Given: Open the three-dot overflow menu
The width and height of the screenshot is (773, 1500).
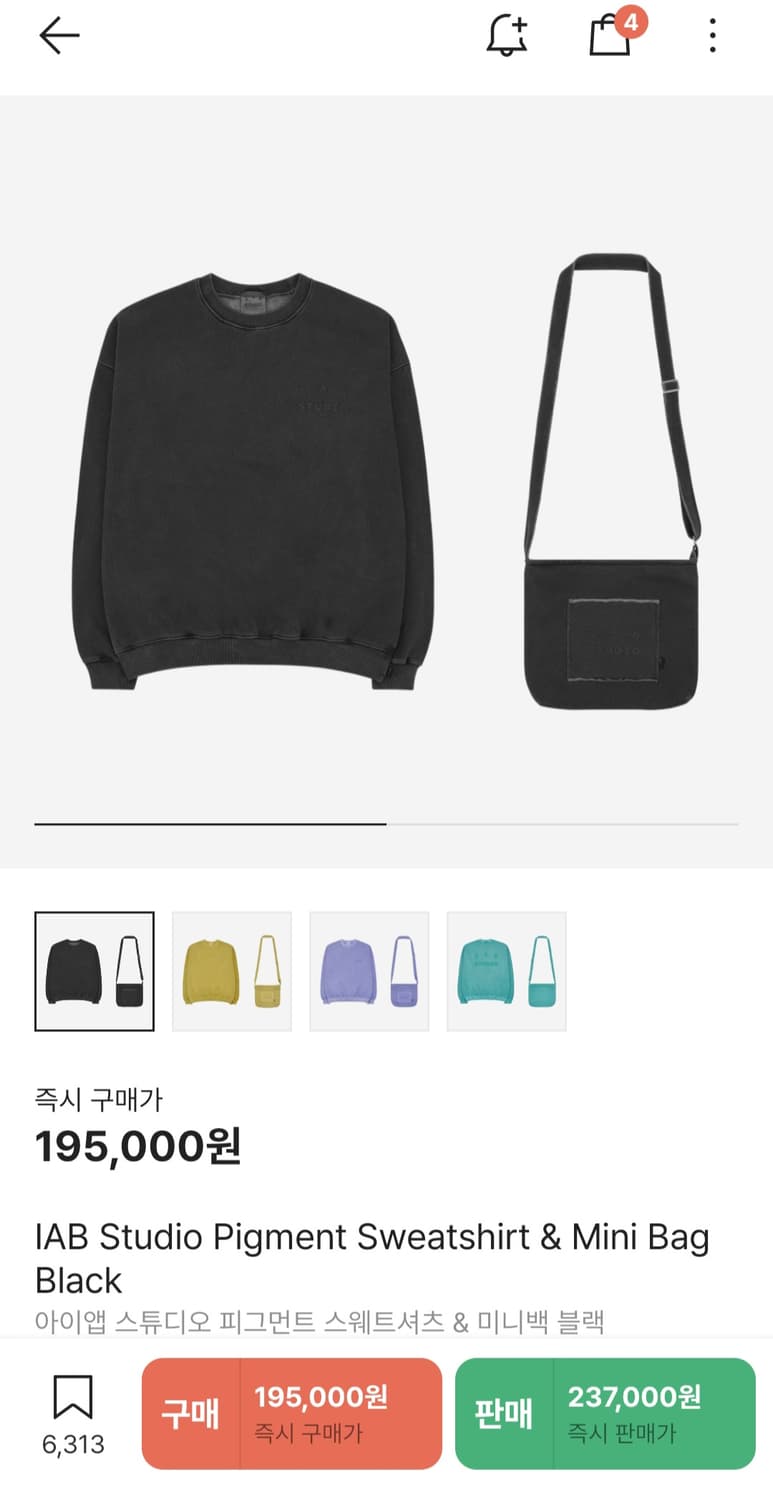Looking at the screenshot, I should tap(712, 36).
